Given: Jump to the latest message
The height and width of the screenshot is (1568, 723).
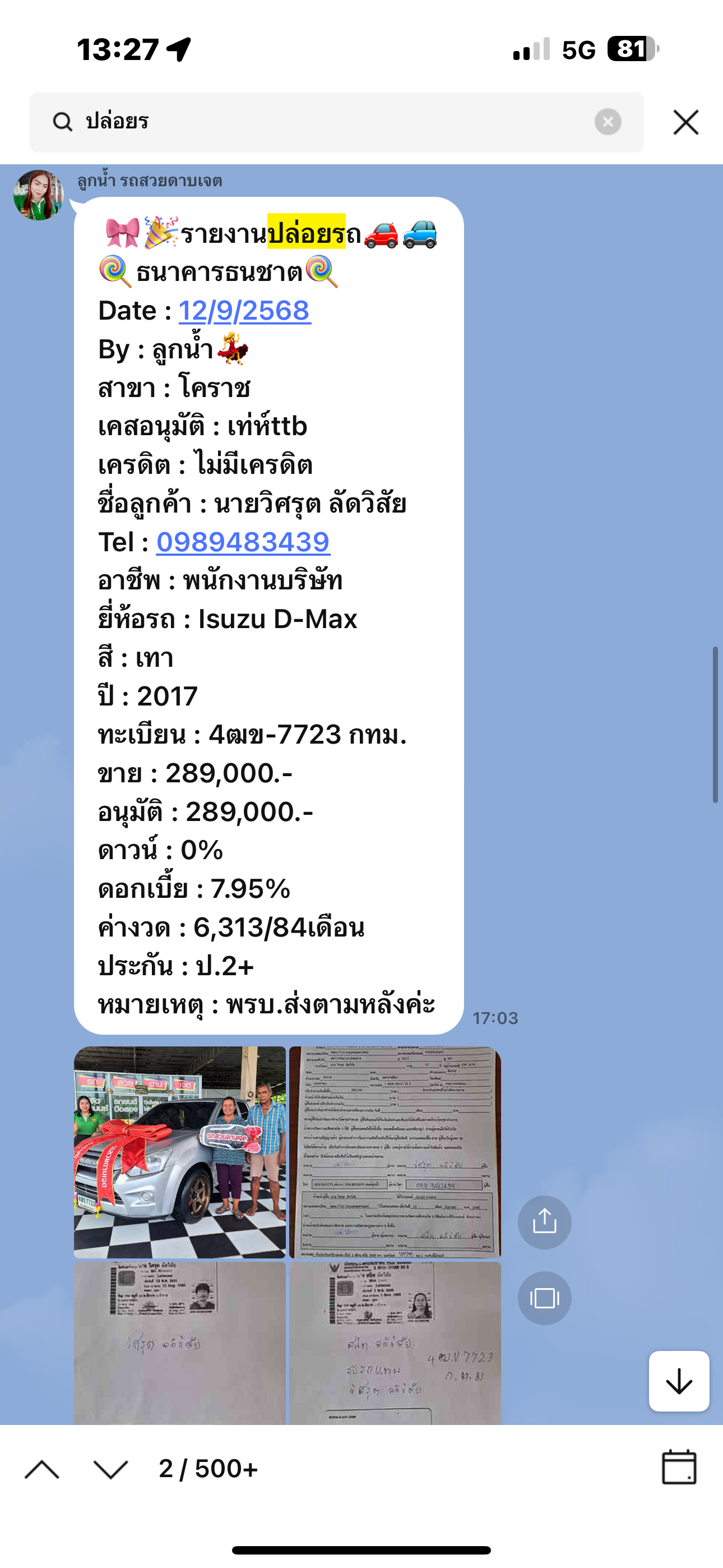Looking at the screenshot, I should click(x=679, y=1381).
